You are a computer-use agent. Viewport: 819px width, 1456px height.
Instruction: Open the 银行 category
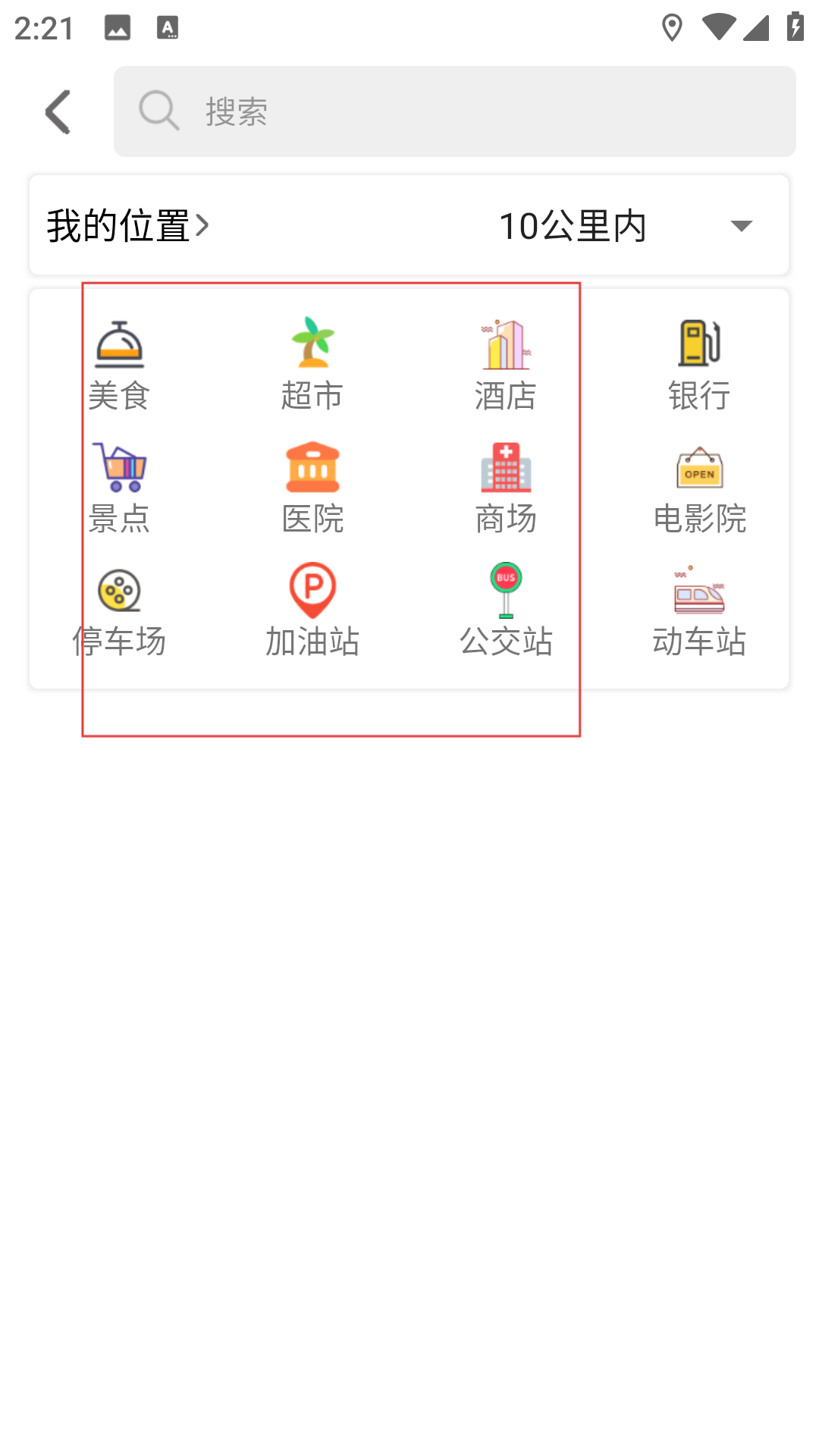[699, 366]
